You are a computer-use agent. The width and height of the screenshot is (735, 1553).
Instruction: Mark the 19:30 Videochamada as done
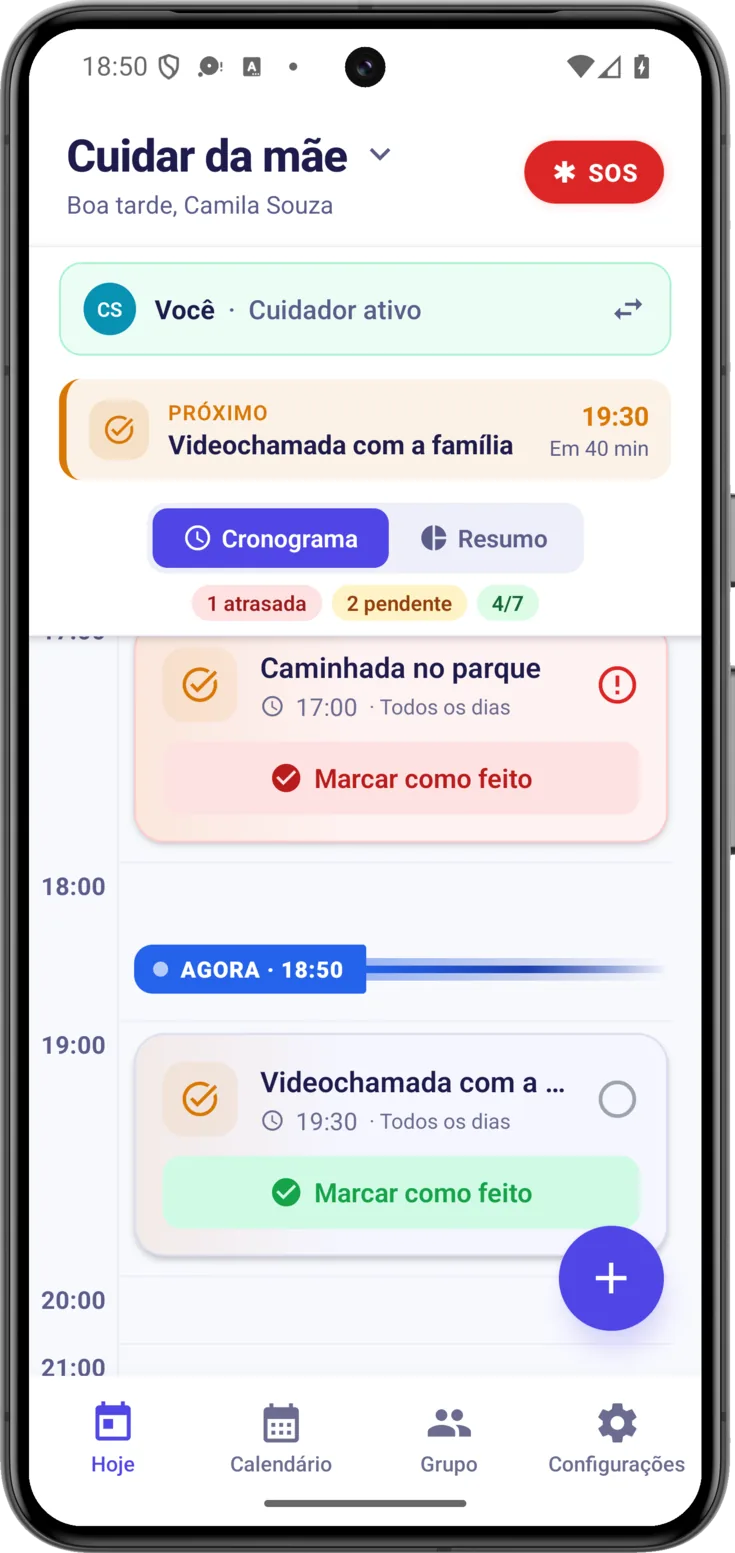(401, 1192)
